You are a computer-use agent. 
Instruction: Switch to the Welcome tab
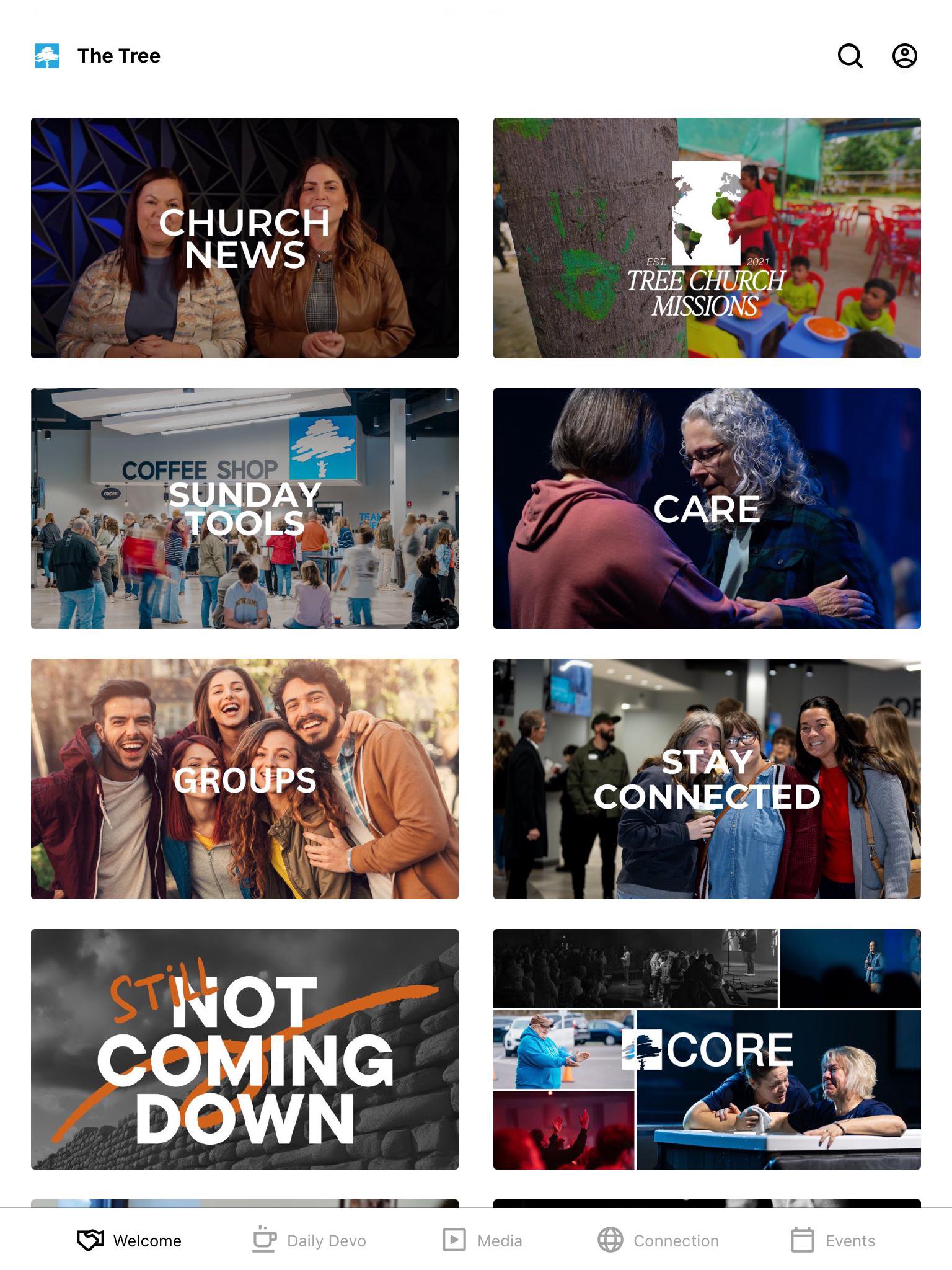pyautogui.click(x=130, y=1240)
